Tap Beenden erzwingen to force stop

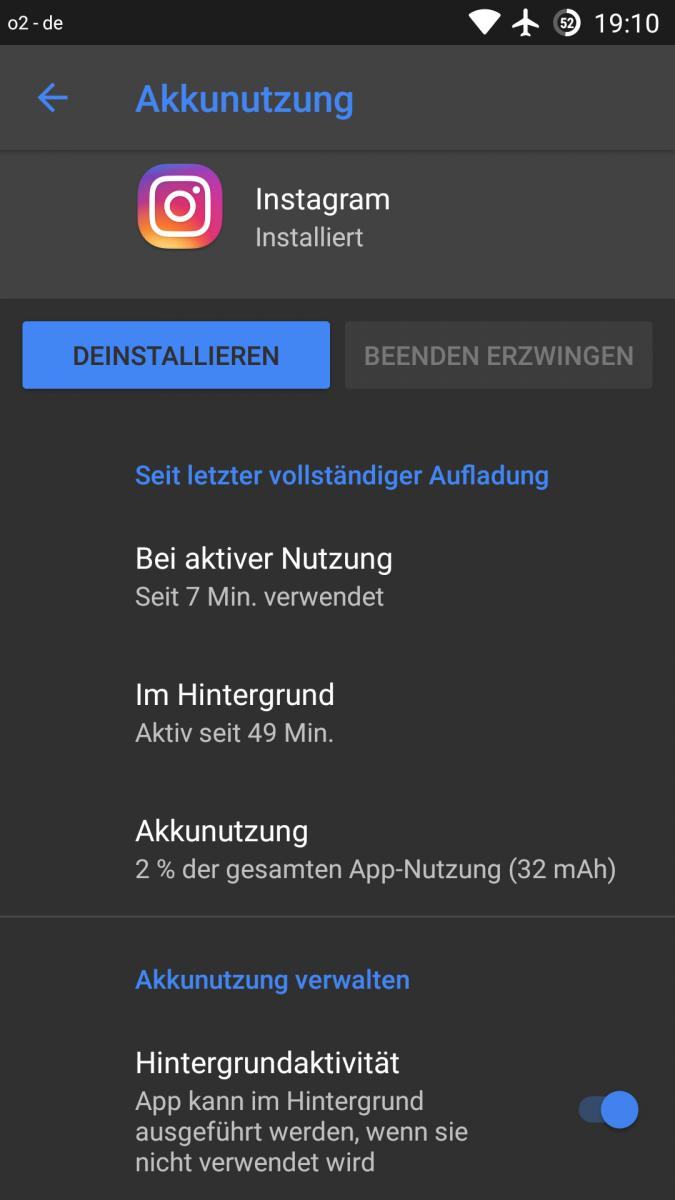pyautogui.click(x=499, y=355)
